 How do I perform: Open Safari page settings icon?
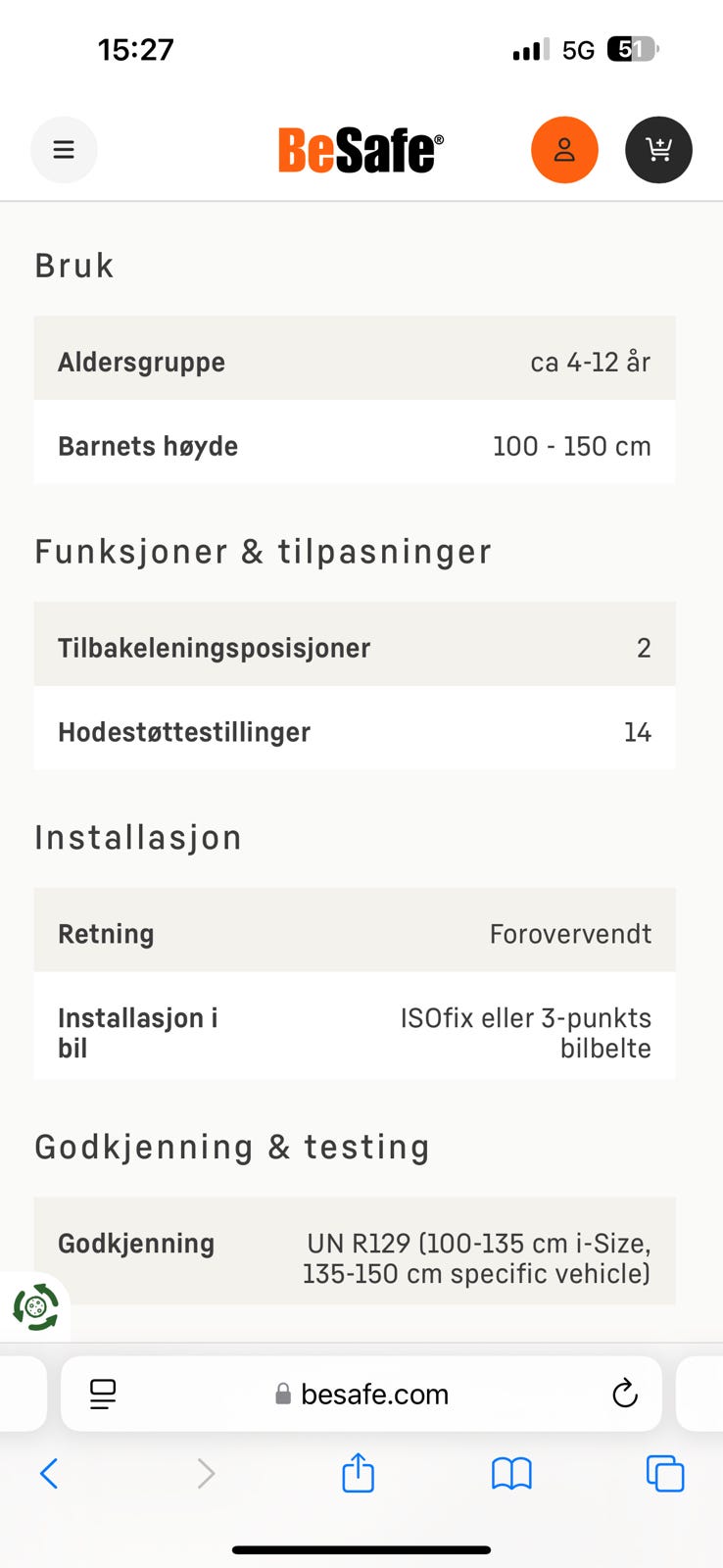102,1394
